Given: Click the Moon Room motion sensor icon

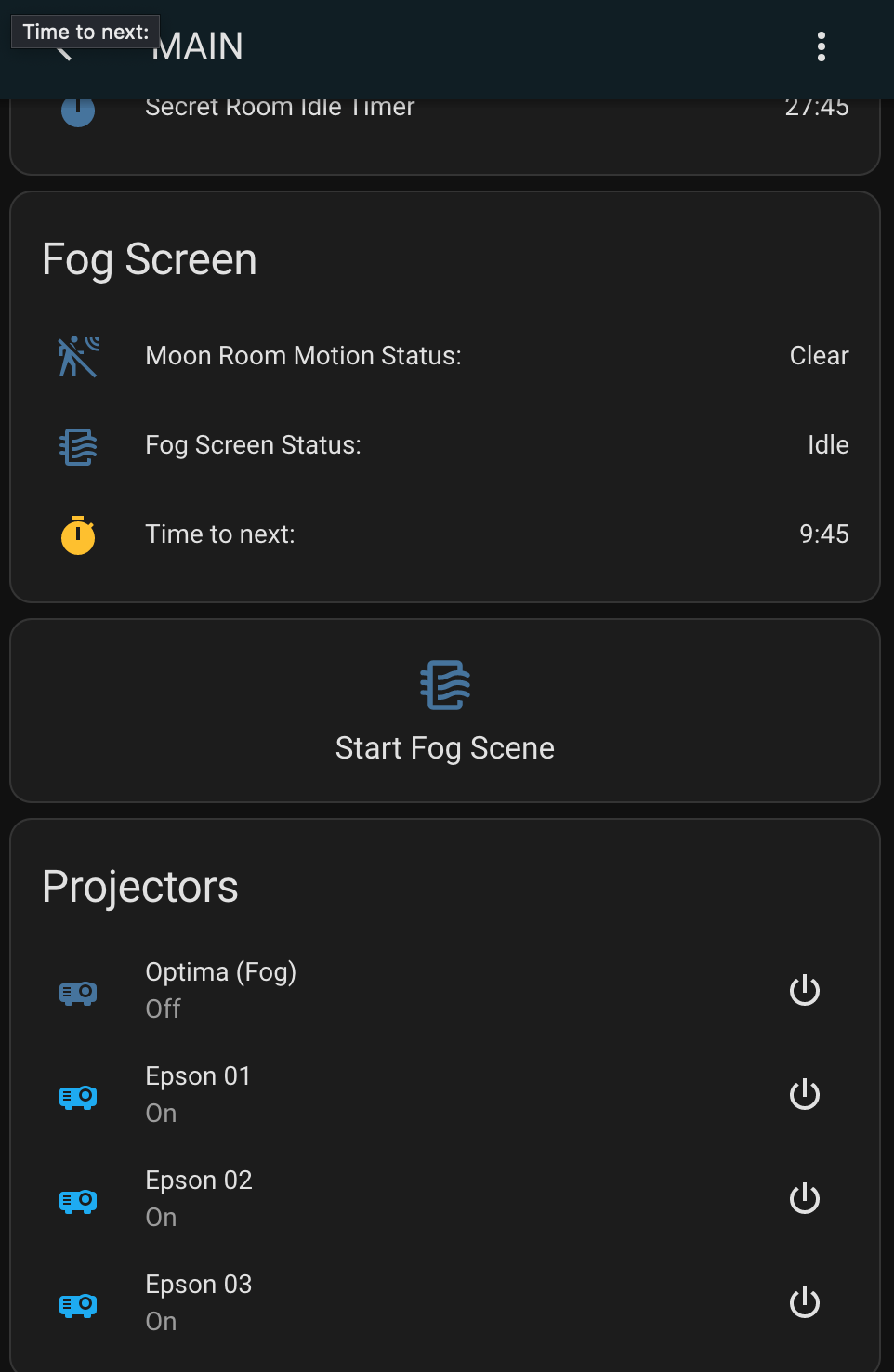Looking at the screenshot, I should 78,356.
